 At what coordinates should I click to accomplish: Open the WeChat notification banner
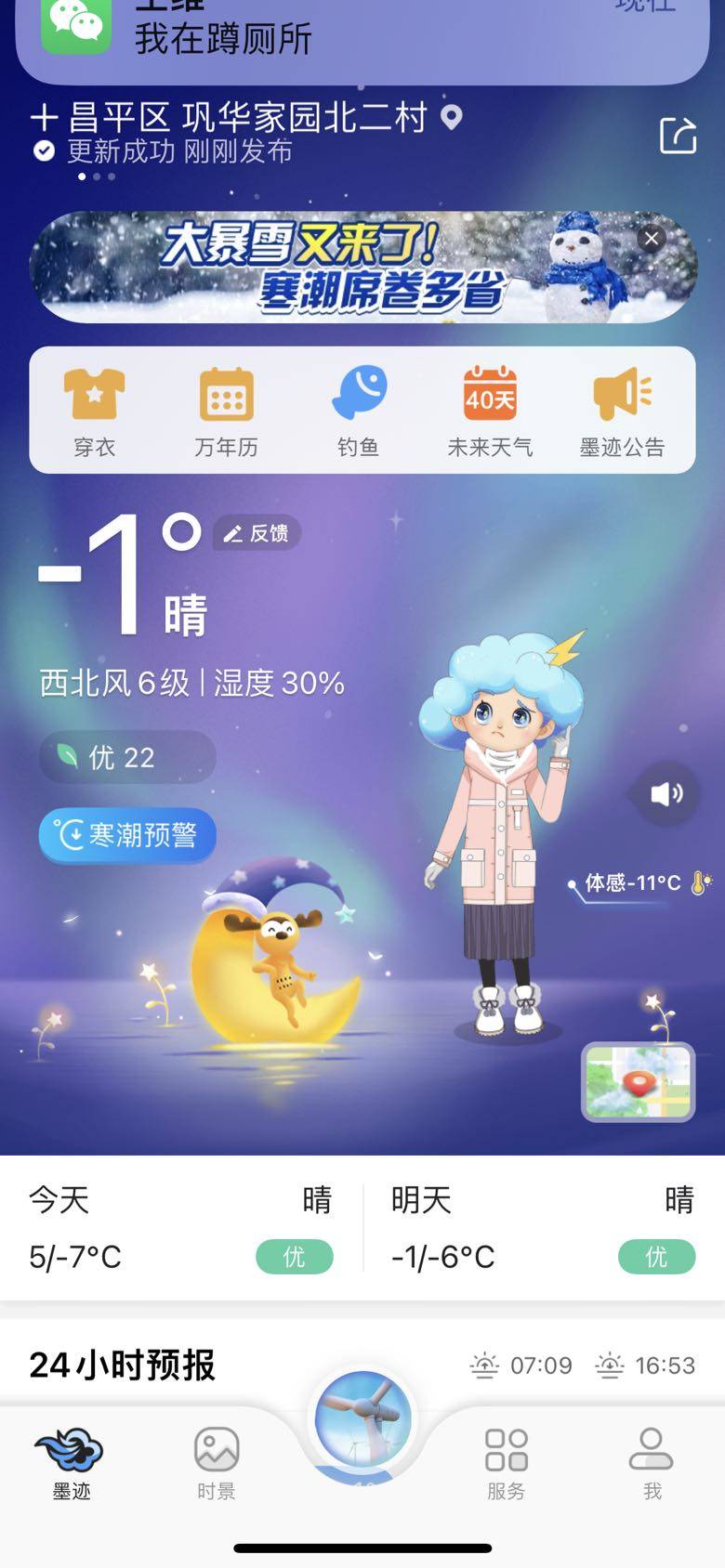[x=362, y=37]
